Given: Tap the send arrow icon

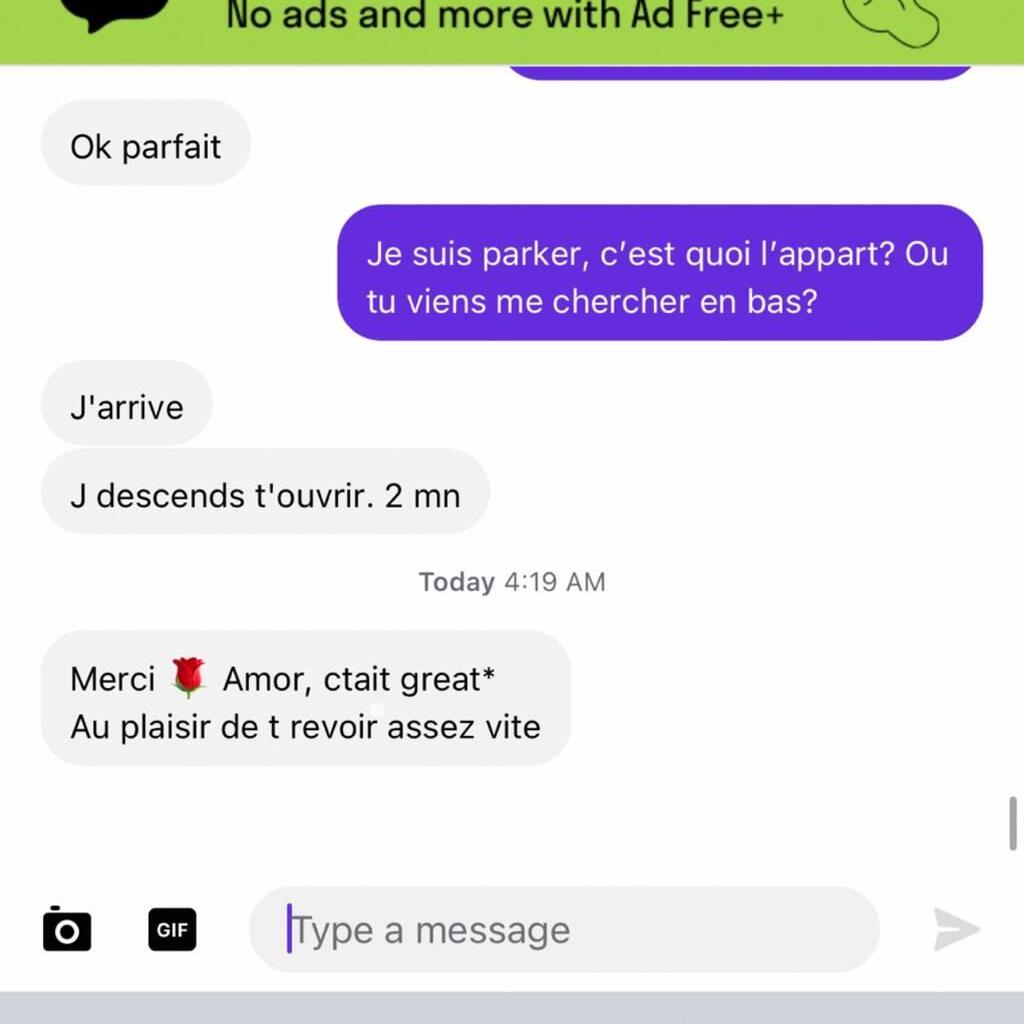Looking at the screenshot, I should [x=955, y=929].
